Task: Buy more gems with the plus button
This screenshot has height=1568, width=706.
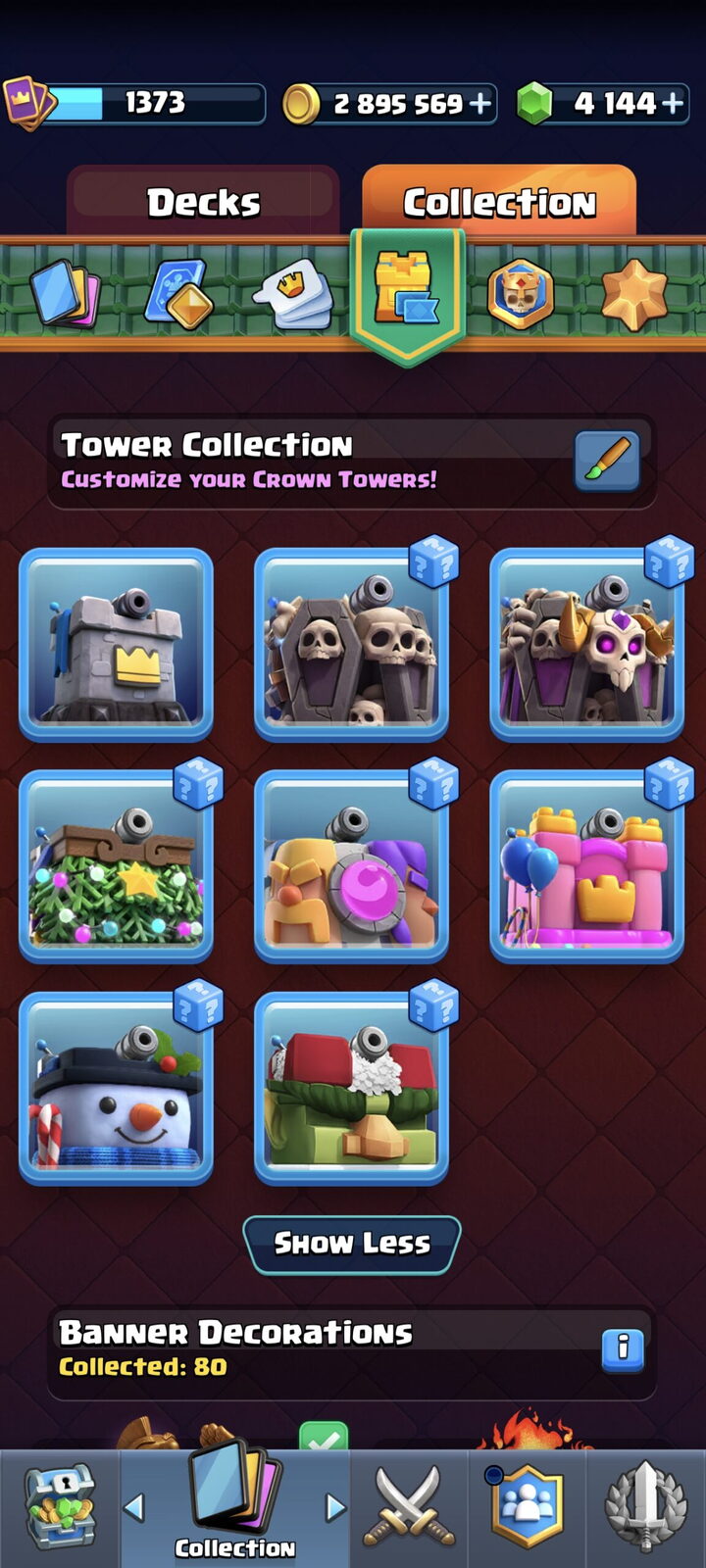Action: click(673, 103)
